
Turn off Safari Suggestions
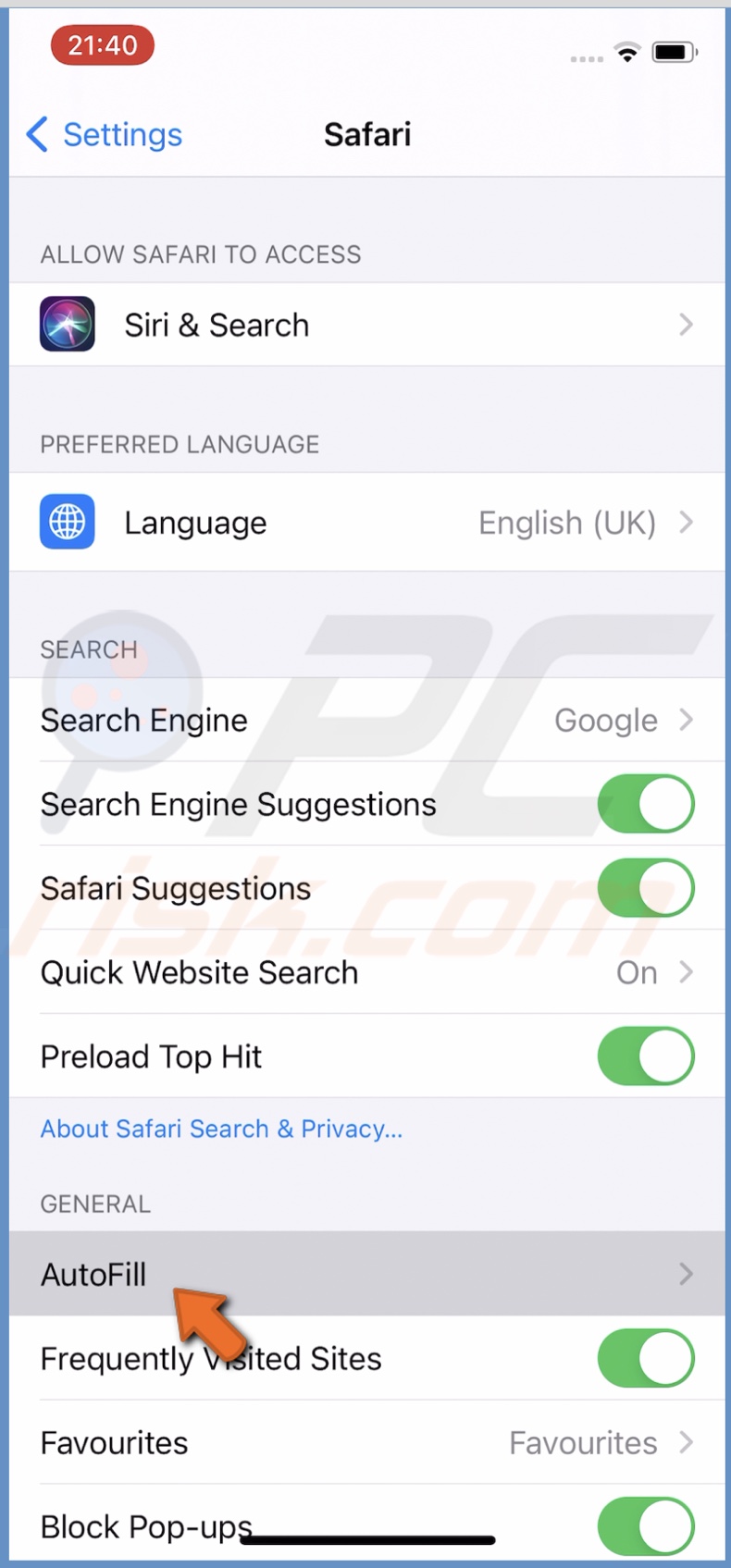coord(645,887)
